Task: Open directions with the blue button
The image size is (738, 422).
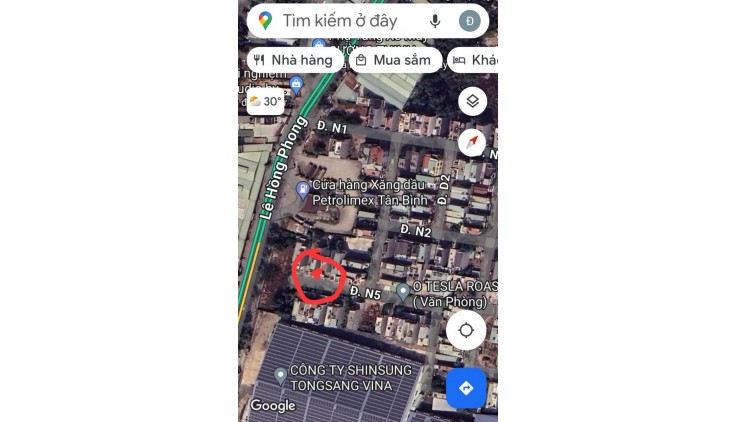Action: (466, 388)
